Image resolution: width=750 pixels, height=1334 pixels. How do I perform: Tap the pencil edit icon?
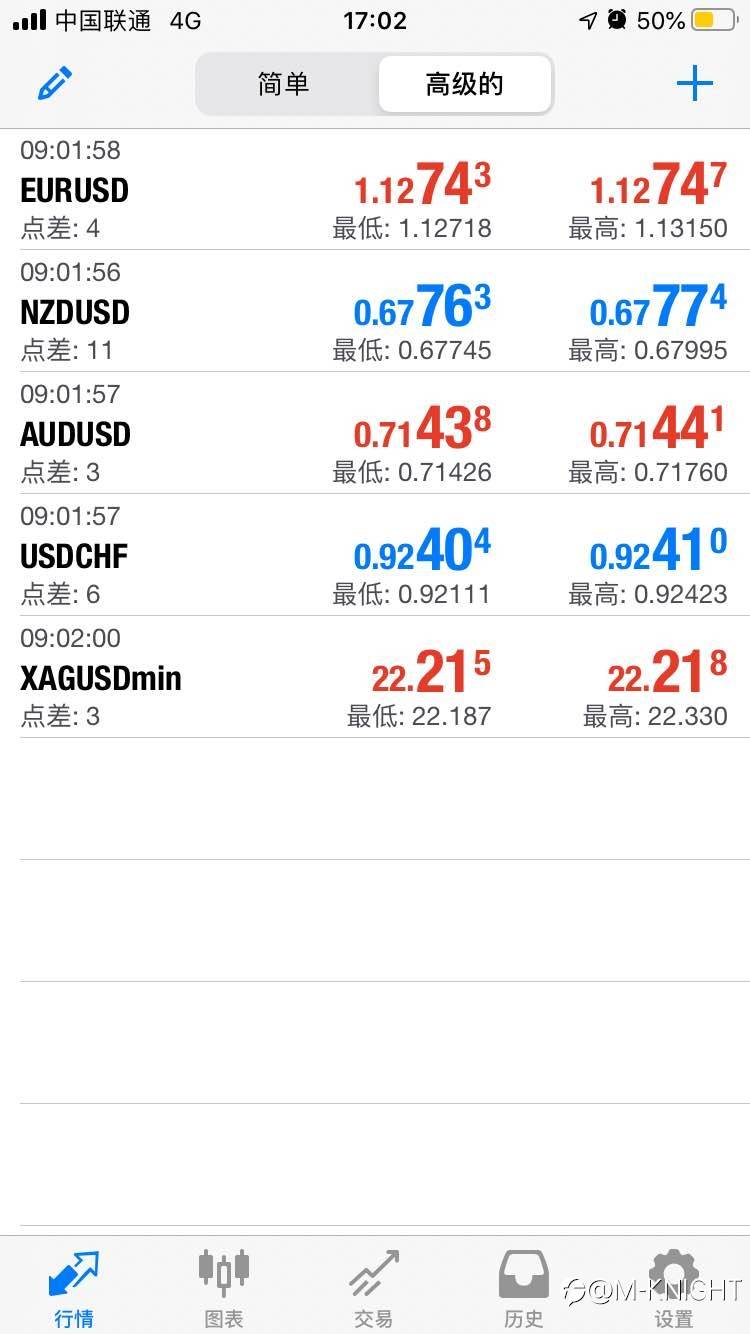pos(55,84)
